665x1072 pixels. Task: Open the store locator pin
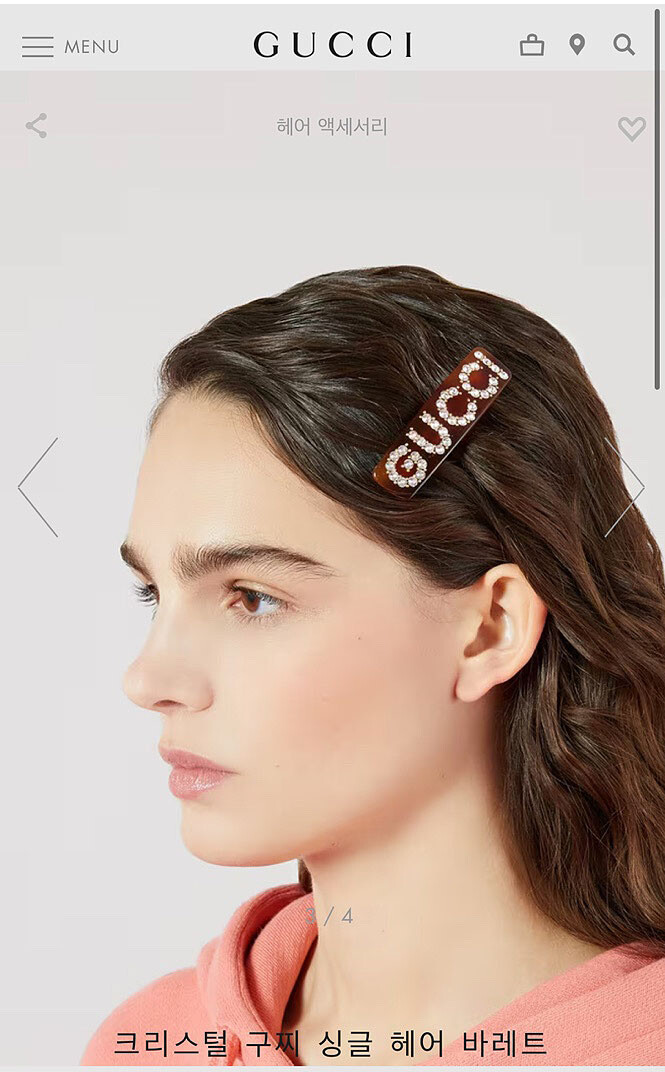(577, 45)
